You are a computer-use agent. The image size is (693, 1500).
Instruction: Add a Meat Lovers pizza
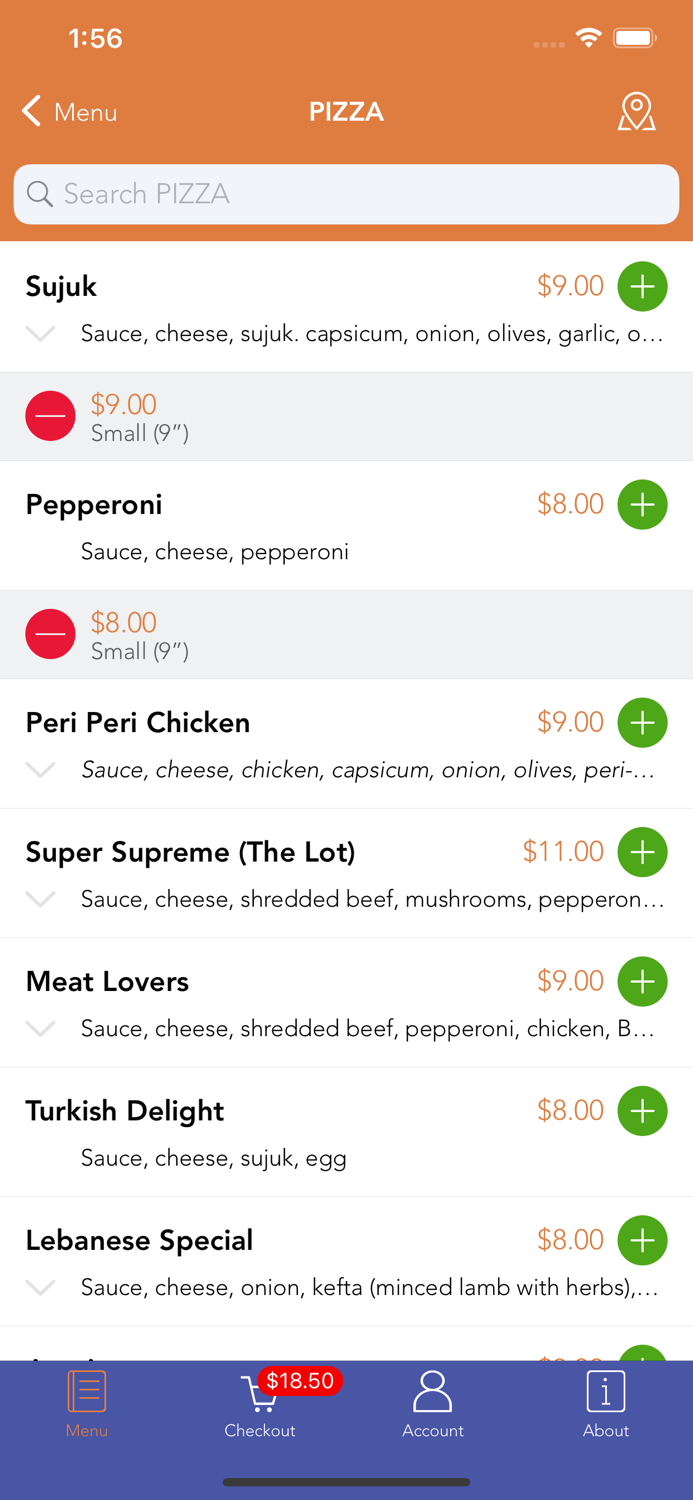click(642, 982)
